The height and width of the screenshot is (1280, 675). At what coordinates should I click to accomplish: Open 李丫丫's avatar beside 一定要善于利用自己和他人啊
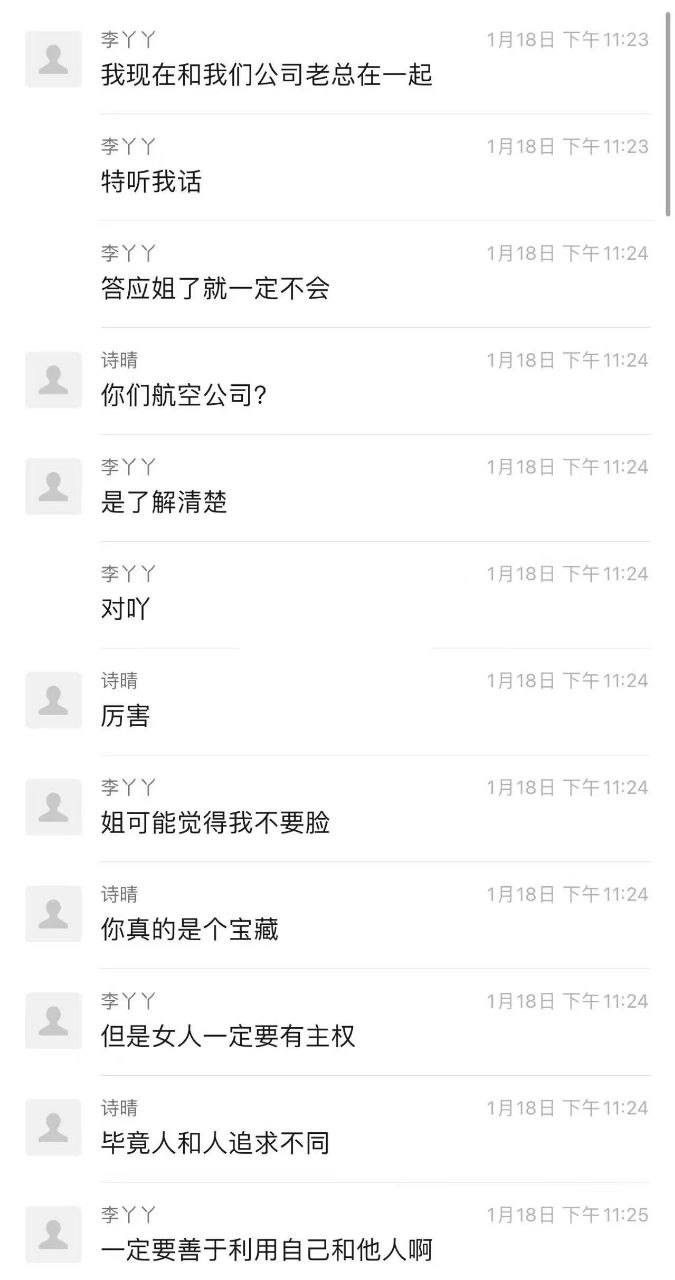53,1235
